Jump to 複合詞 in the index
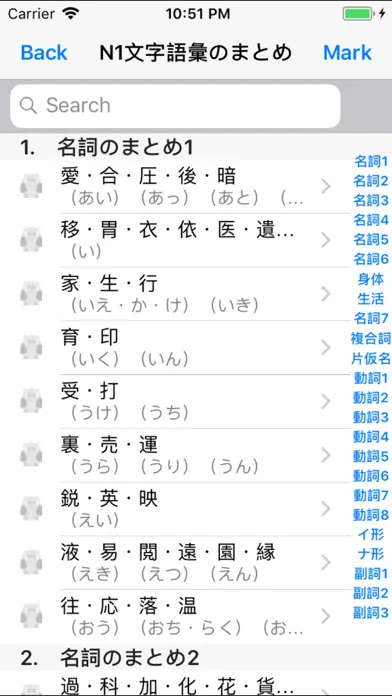Image resolution: width=392 pixels, height=696 pixels. (x=371, y=339)
